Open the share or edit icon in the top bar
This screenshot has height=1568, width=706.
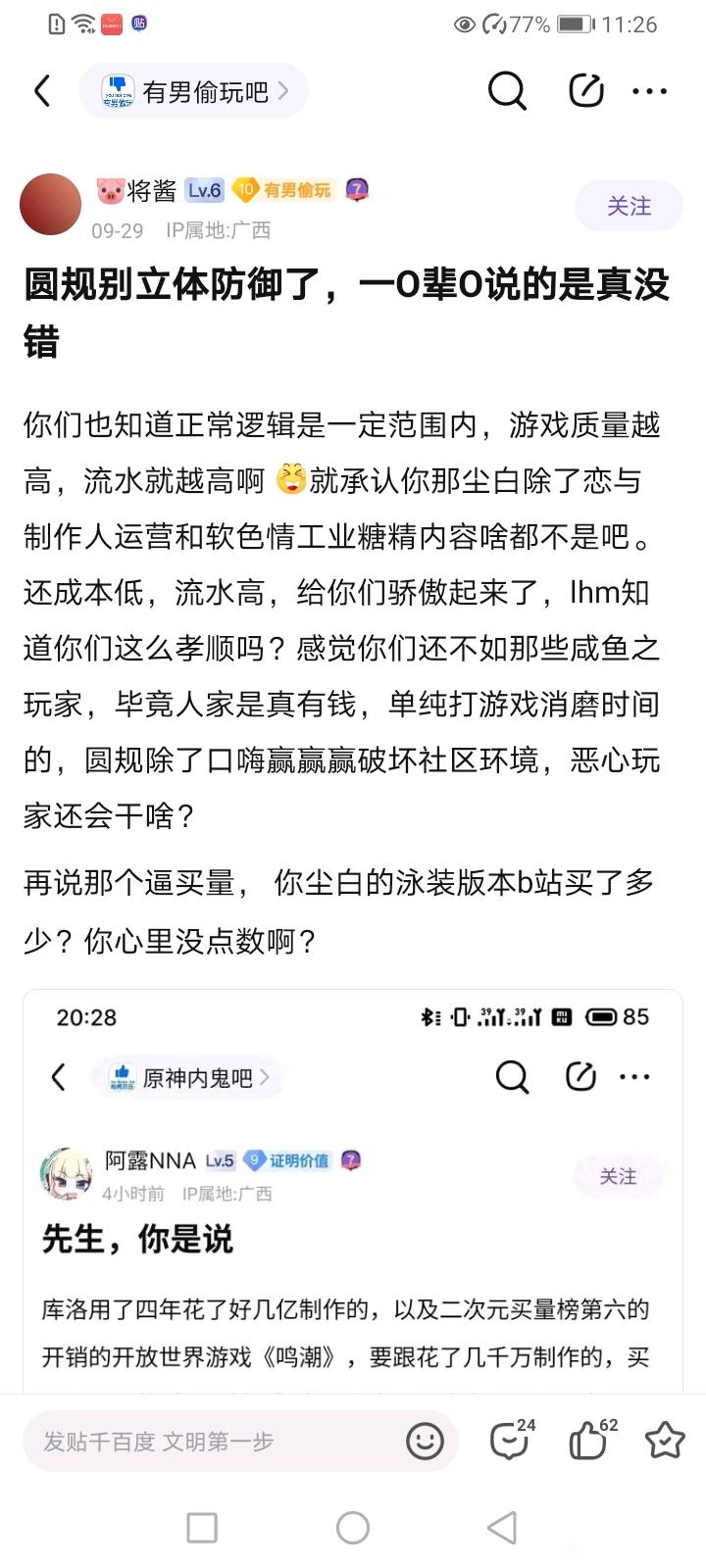point(585,91)
